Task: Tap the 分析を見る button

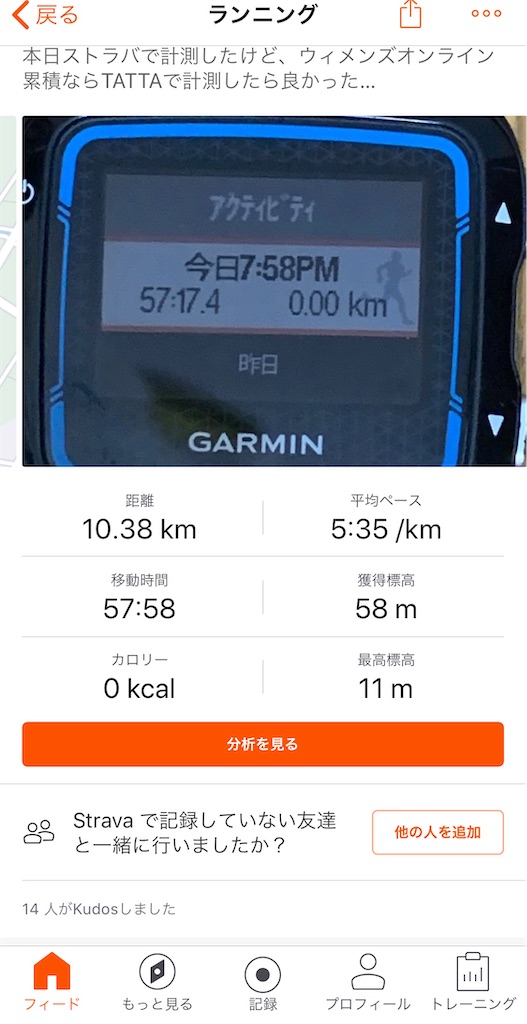Action: [263, 744]
